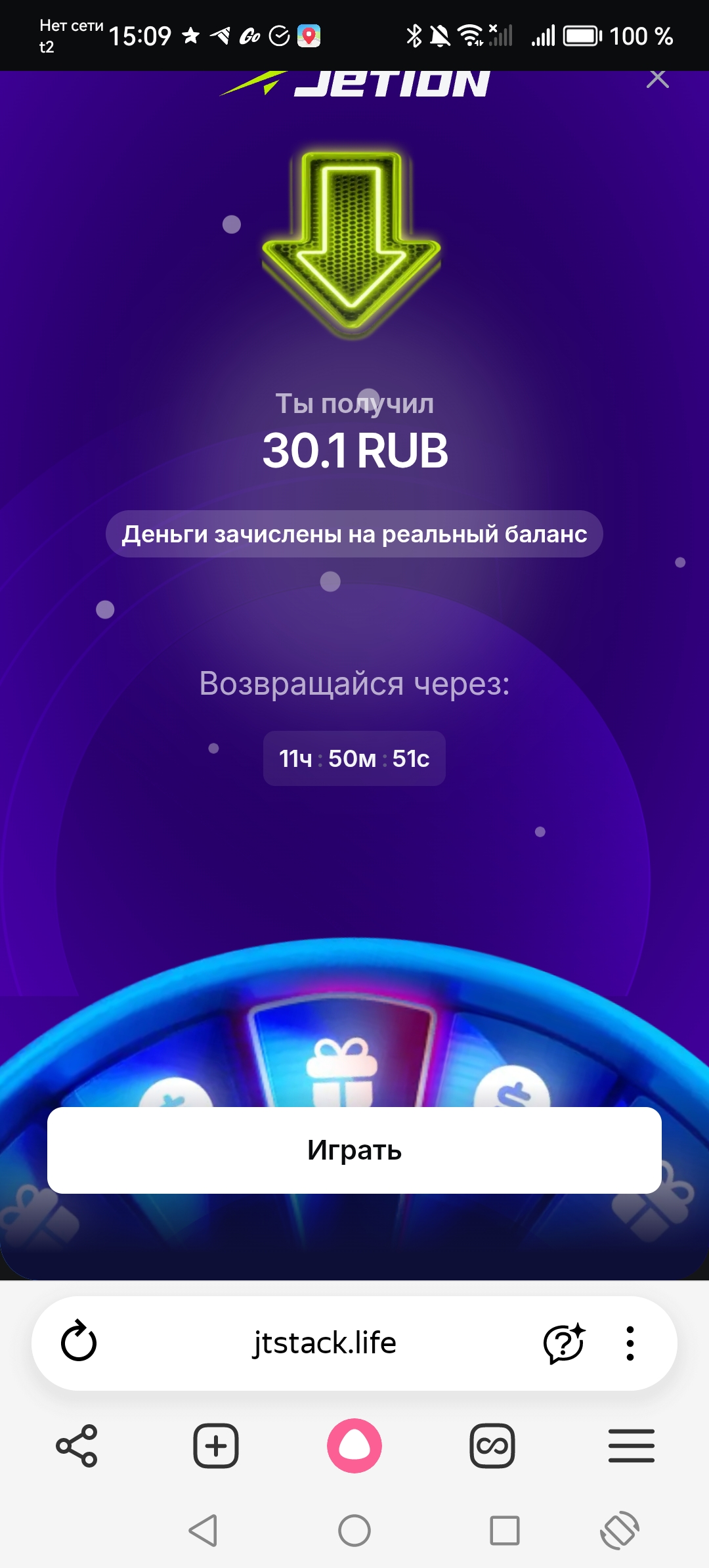This screenshot has width=709, height=1568.
Task: Open the hamburger menu
Action: click(631, 1446)
